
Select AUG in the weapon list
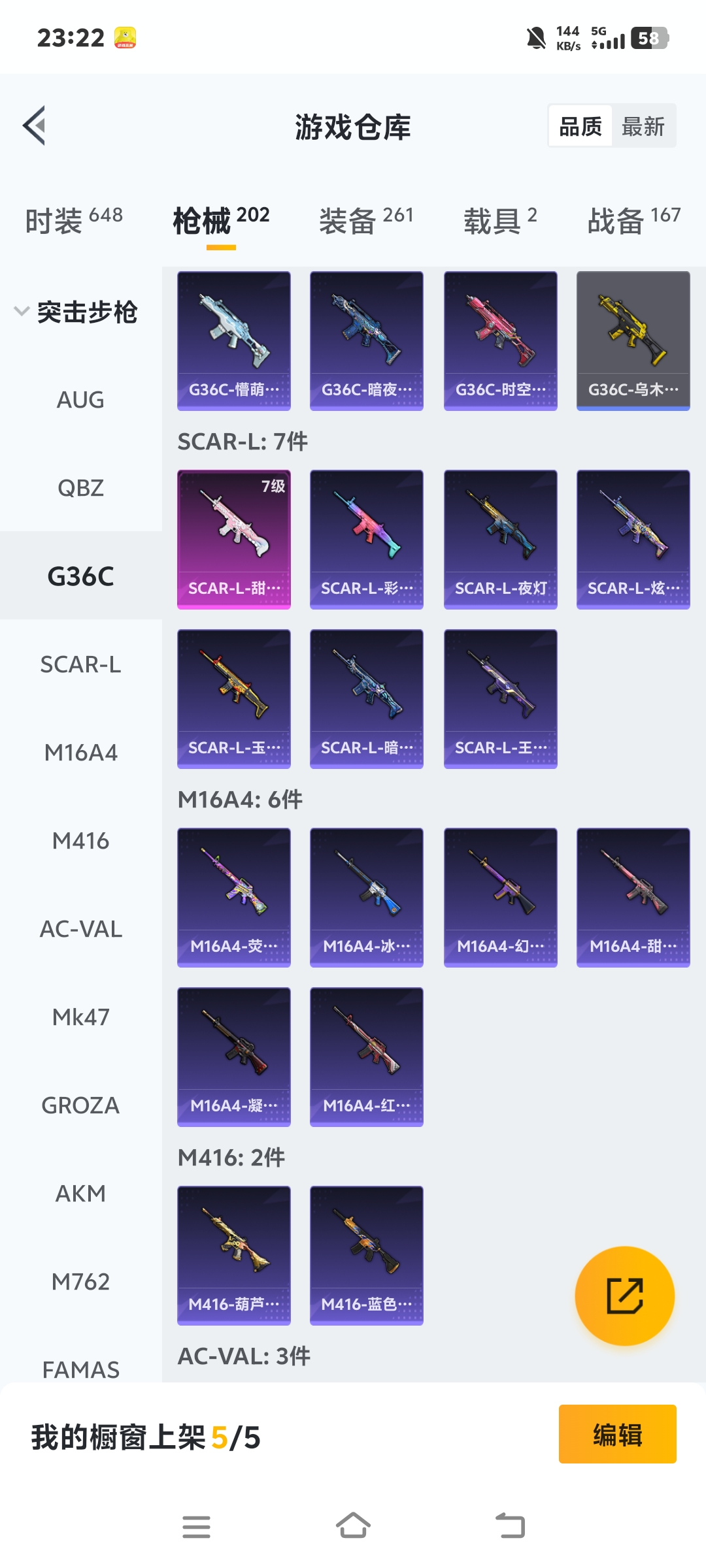point(80,400)
